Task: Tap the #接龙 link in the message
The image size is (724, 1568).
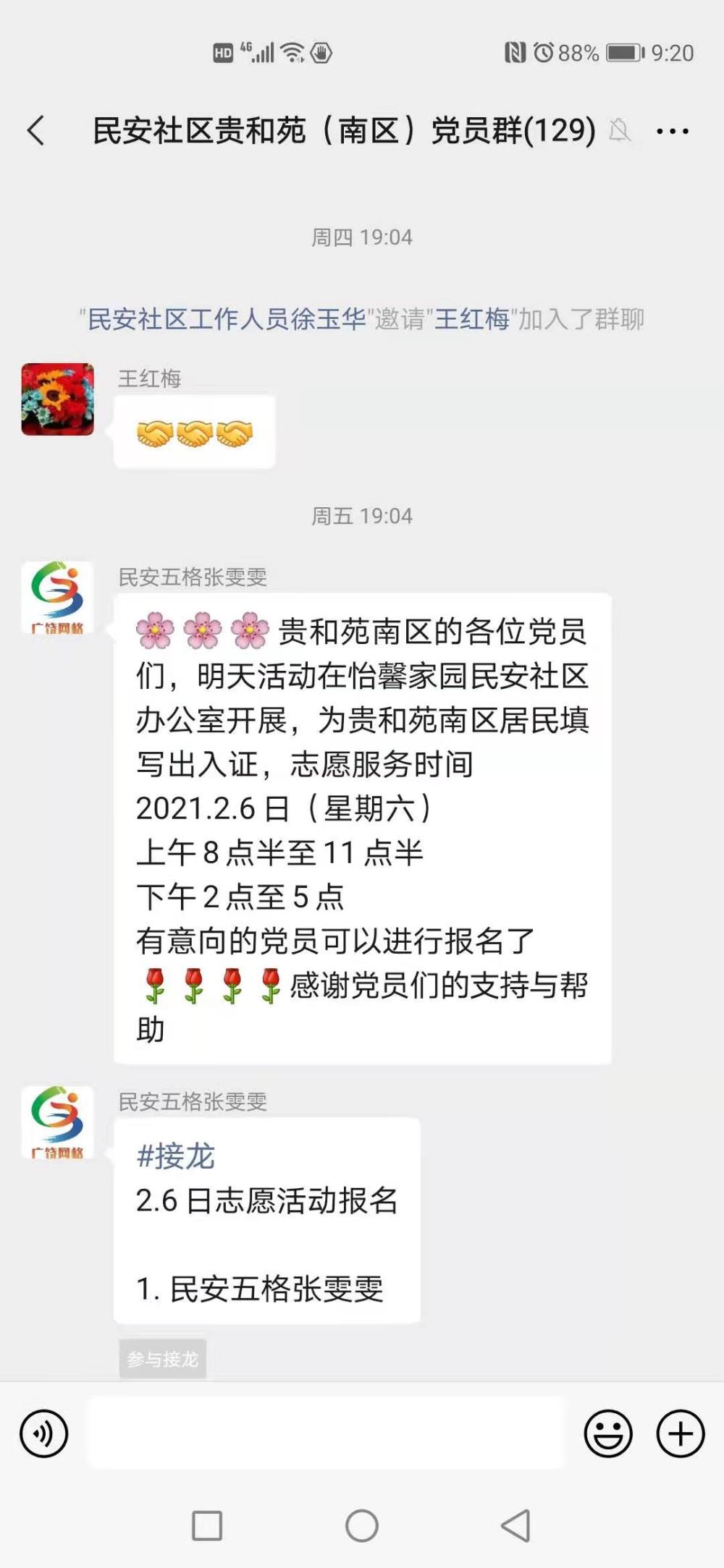Action: (175, 1156)
